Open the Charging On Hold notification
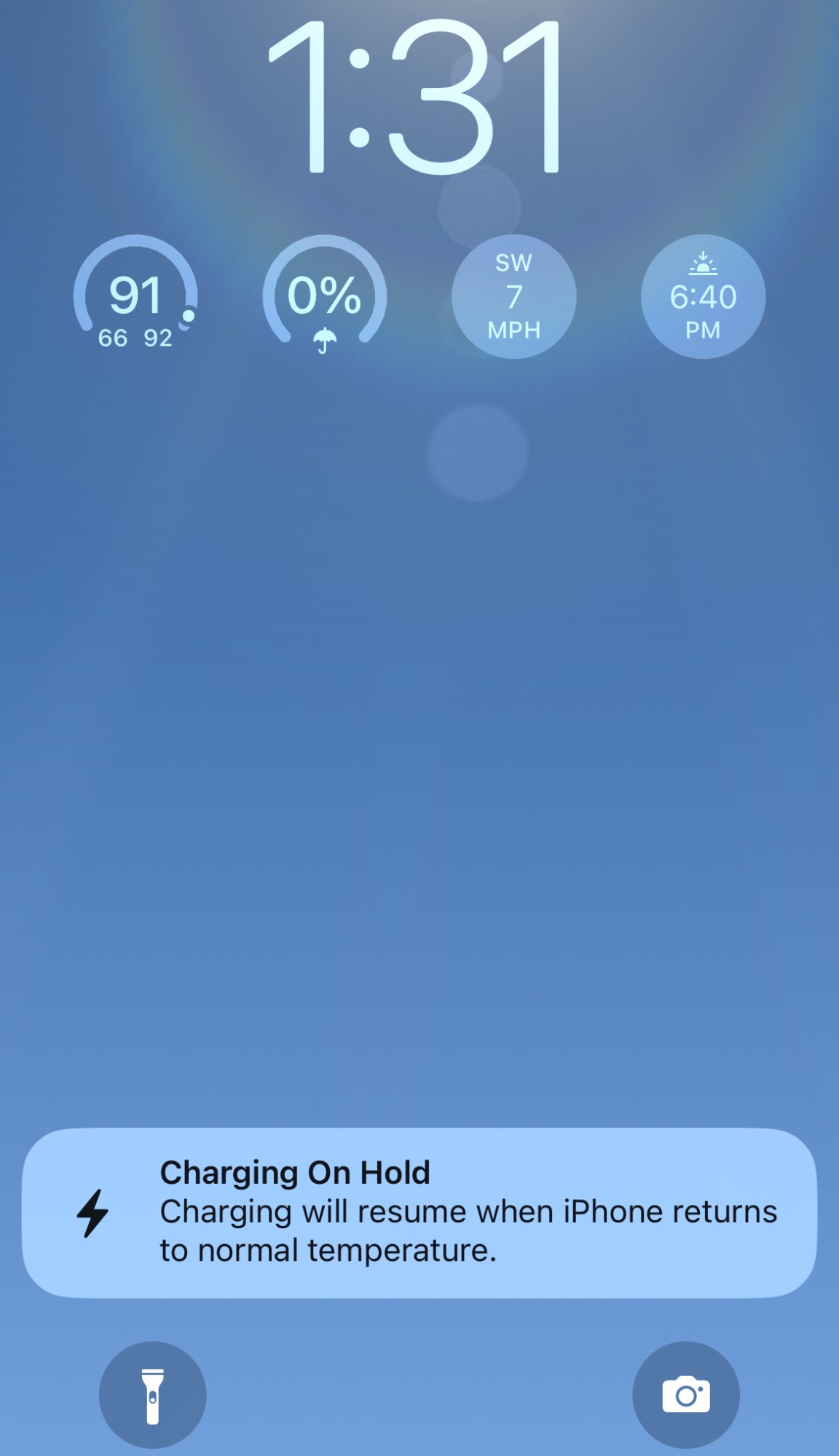The width and height of the screenshot is (839, 1456). (419, 1212)
